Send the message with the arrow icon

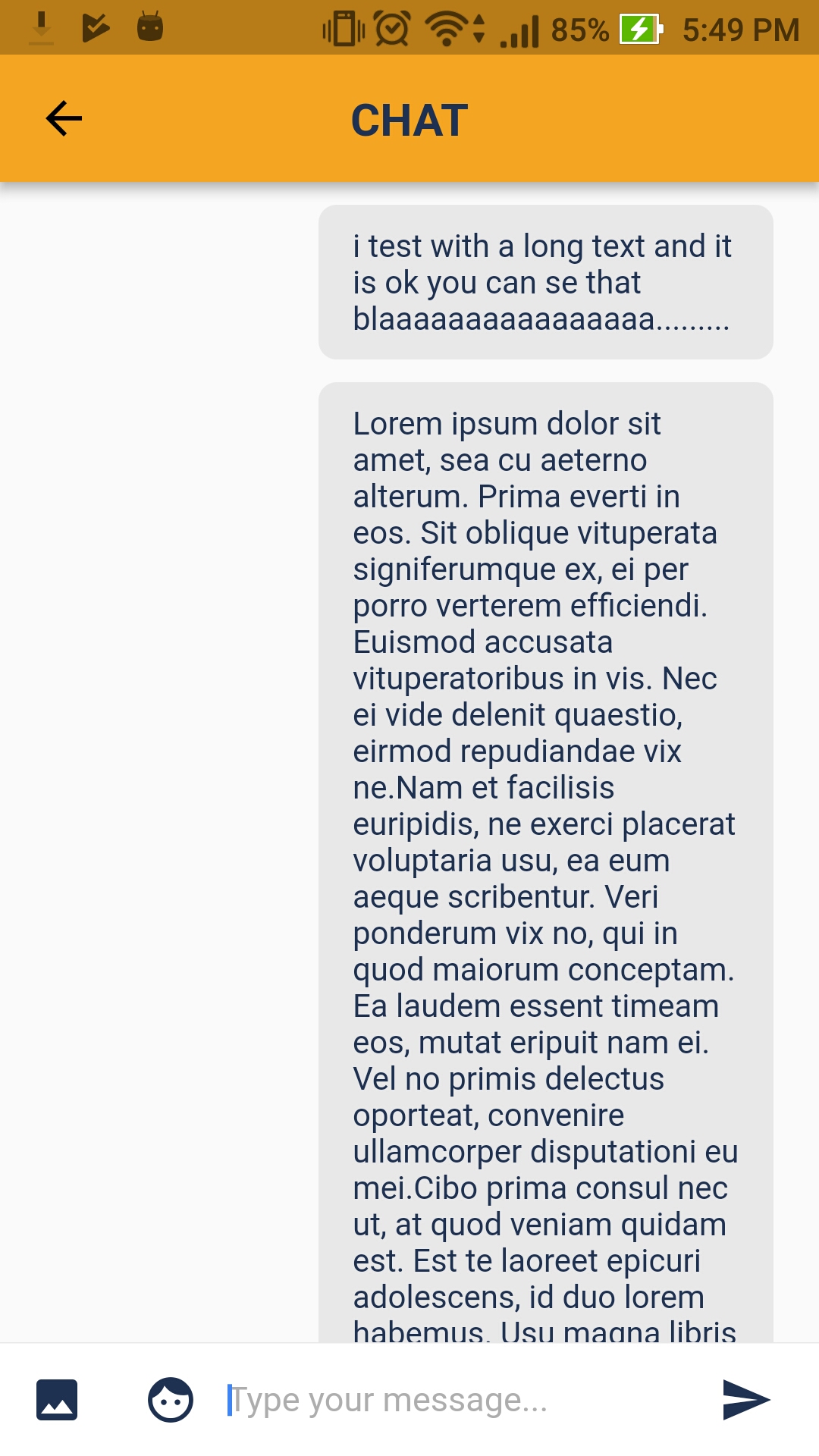746,1400
